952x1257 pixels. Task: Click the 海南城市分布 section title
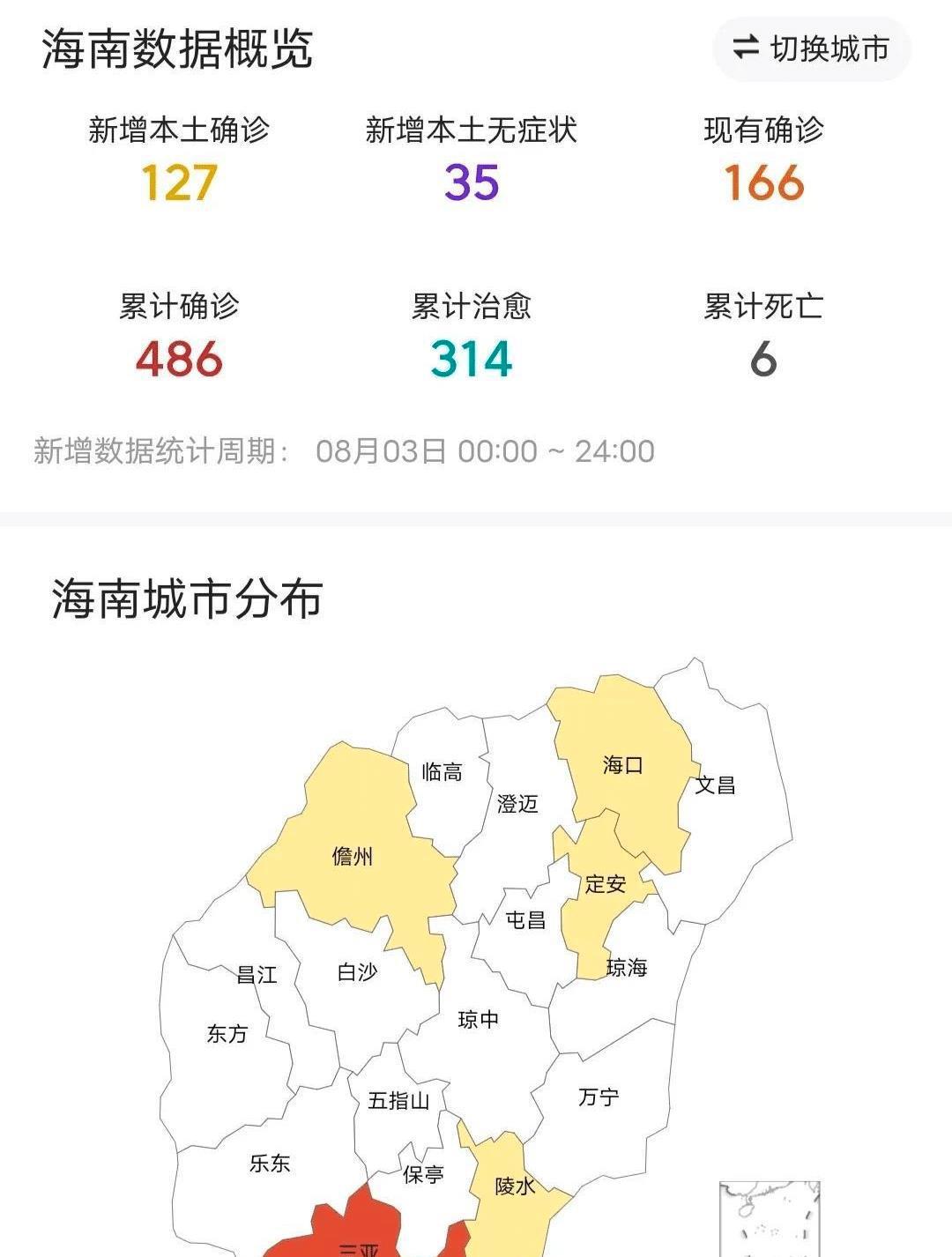pos(188,596)
